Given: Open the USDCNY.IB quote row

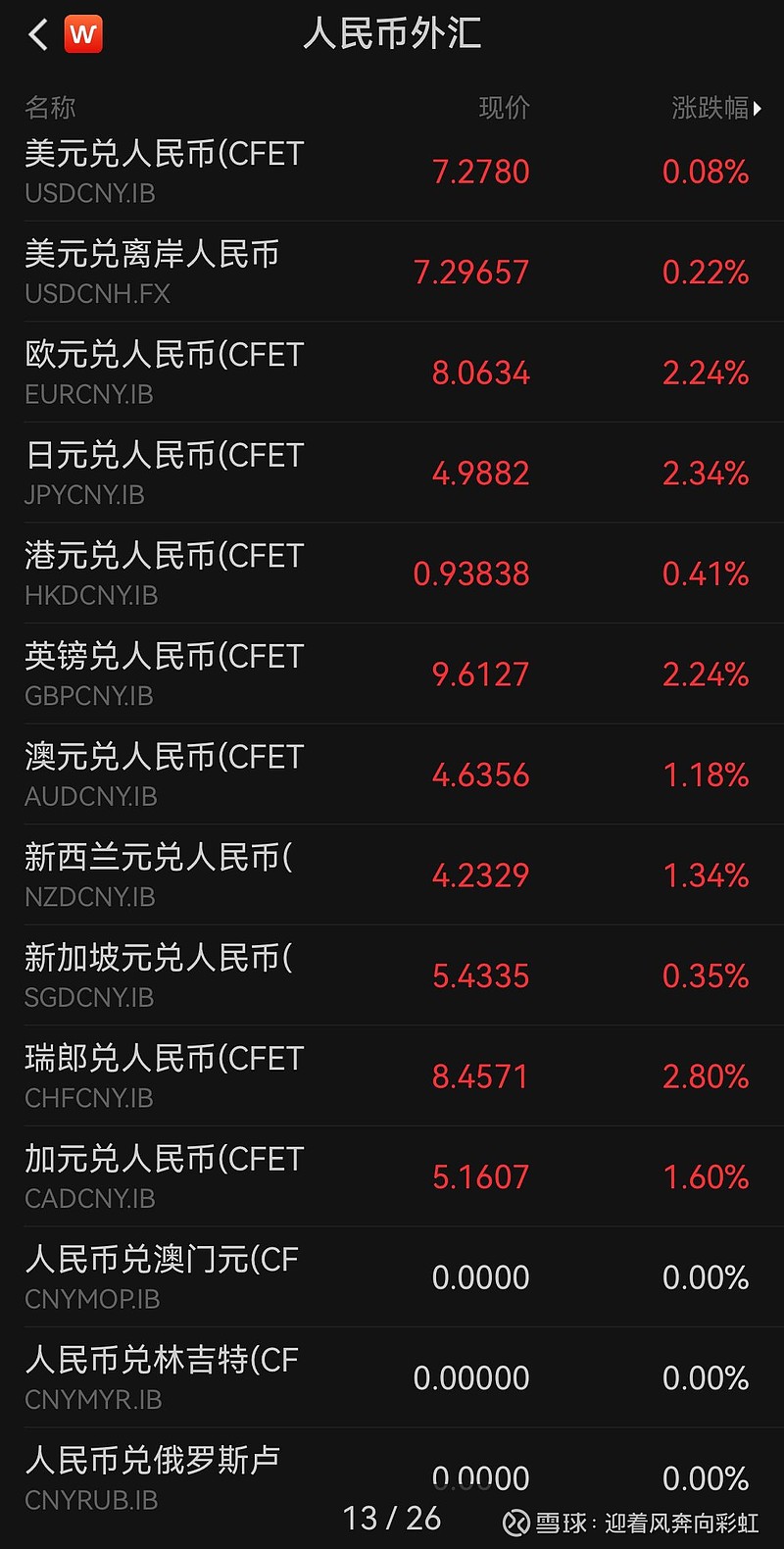Looking at the screenshot, I should click(x=165, y=172).
